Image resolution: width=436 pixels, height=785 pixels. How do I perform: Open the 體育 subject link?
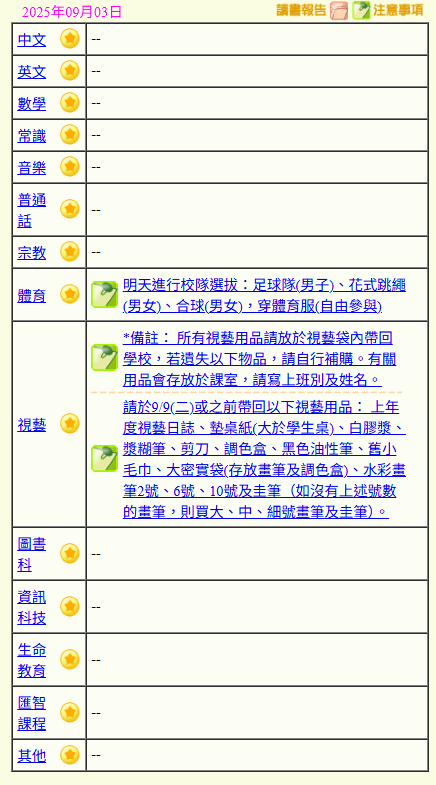32,295
